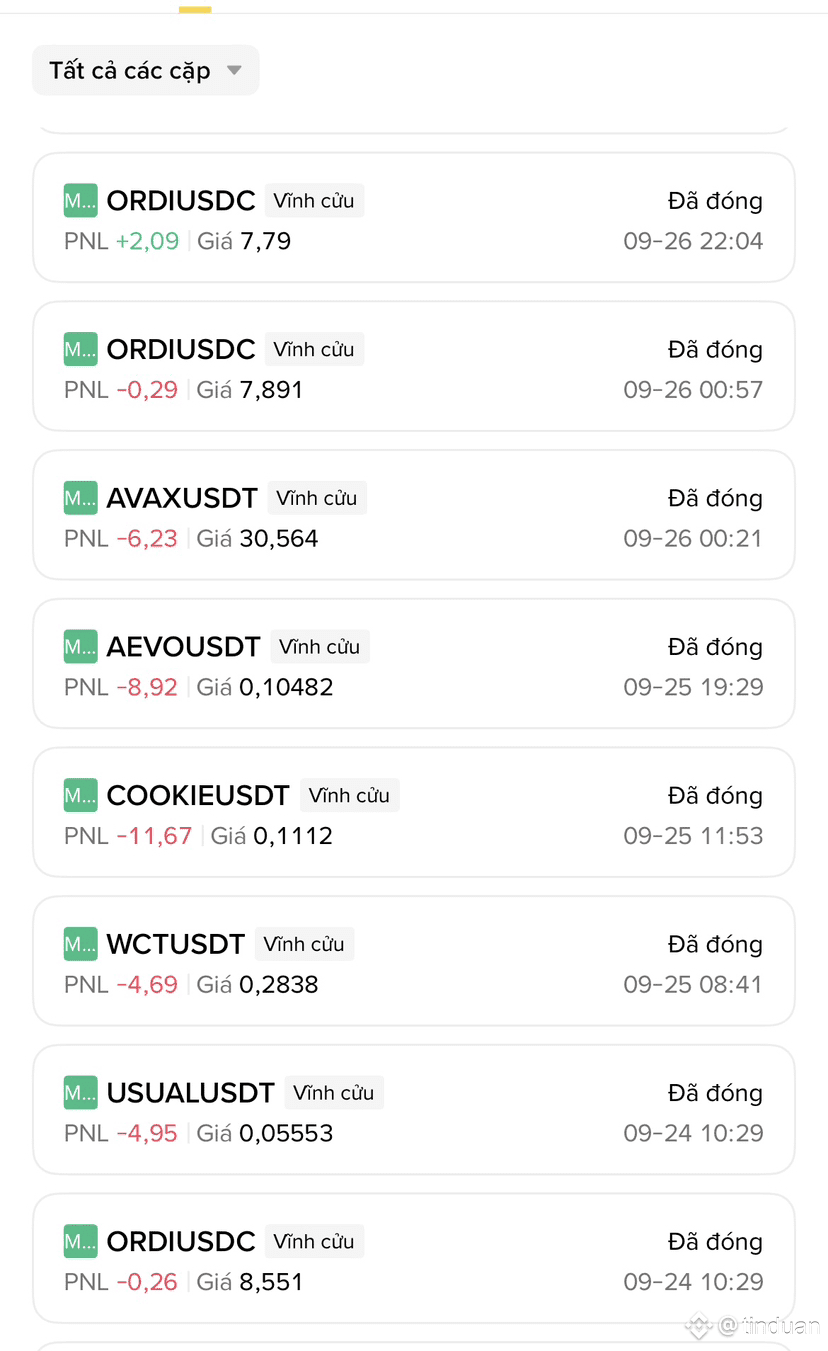The width and height of the screenshot is (828, 1351).
Task: Show details of the AEVOUSDT position
Action: tap(413, 665)
